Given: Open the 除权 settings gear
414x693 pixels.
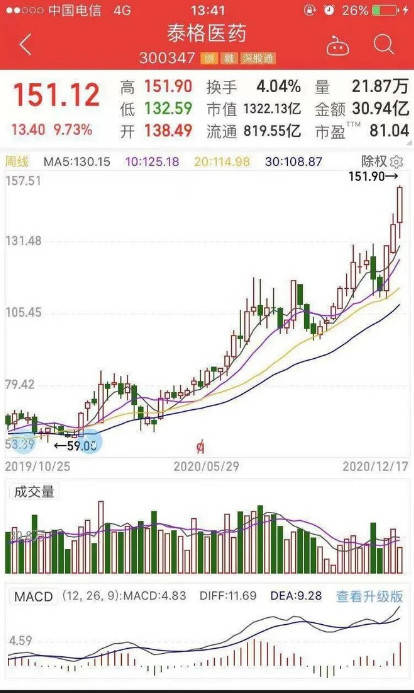Looking at the screenshot, I should click(x=397, y=162).
